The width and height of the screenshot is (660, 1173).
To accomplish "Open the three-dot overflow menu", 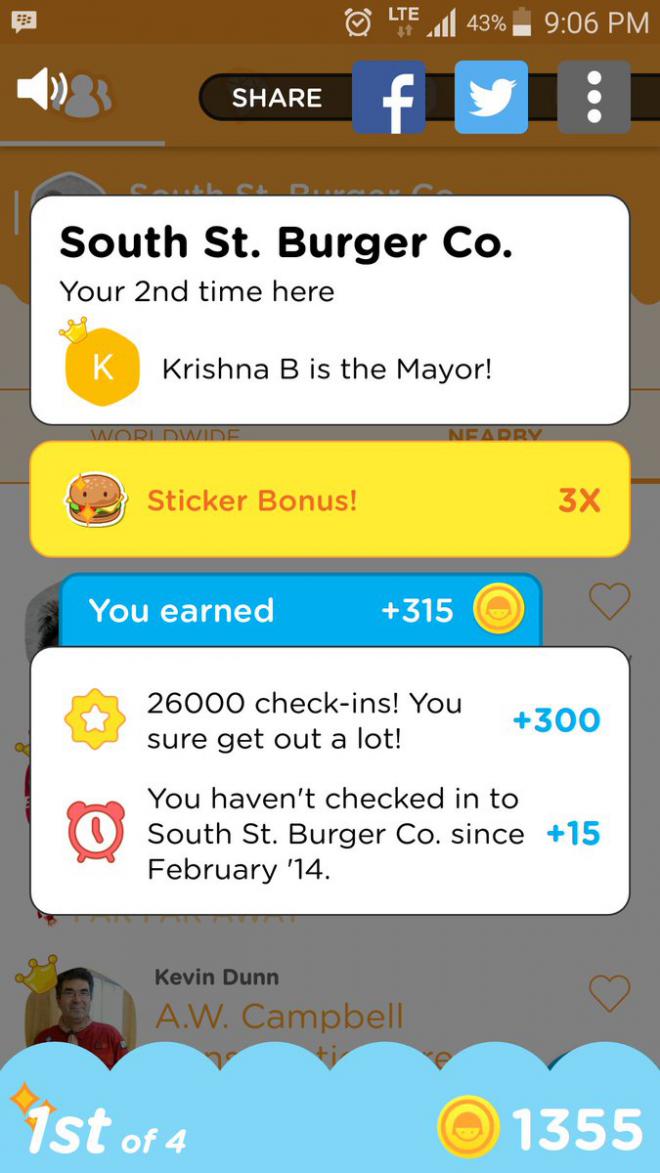I will 594,97.
